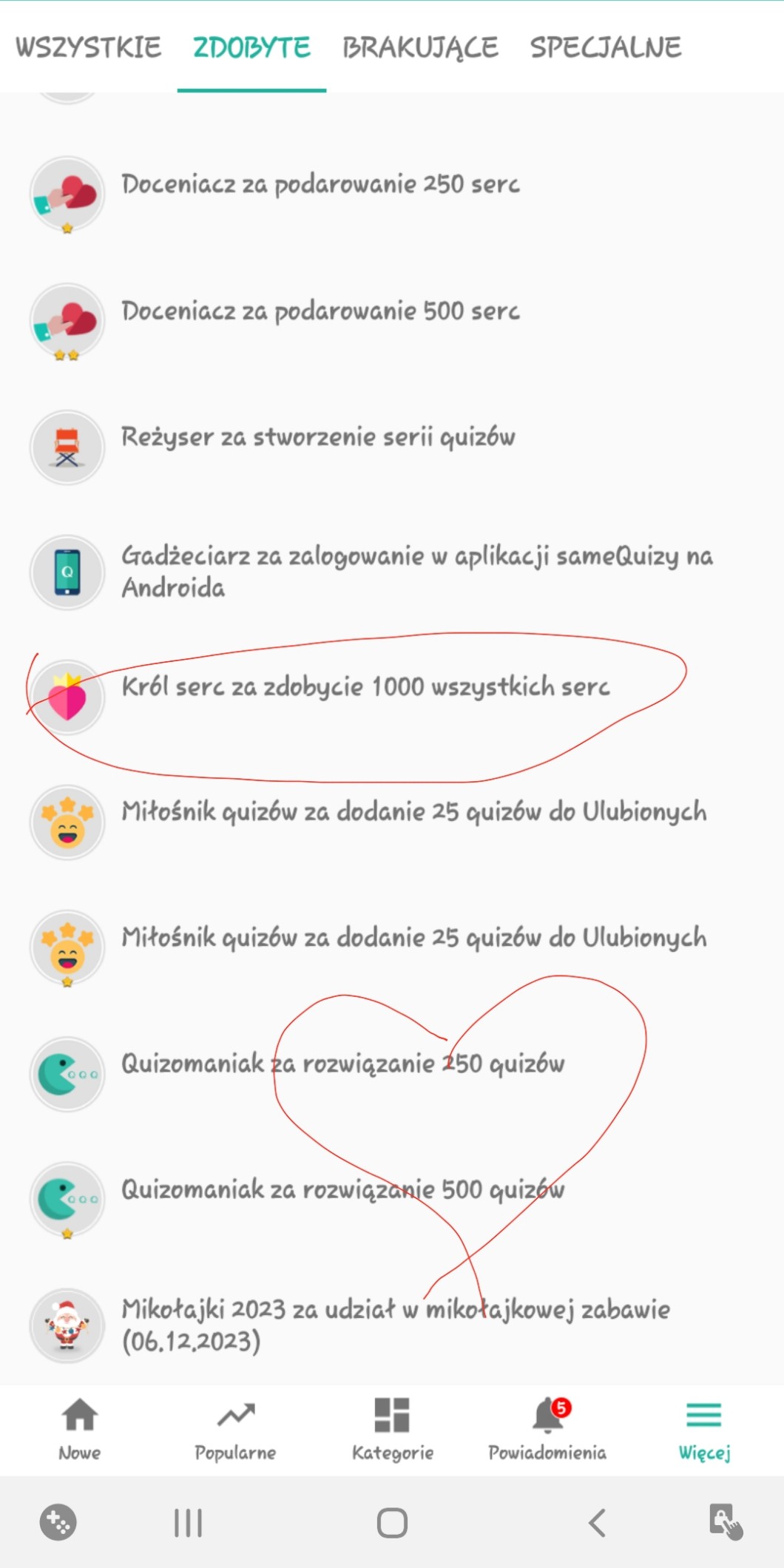Open the Specjalne tab
This screenshot has width=784, height=1568.
click(606, 47)
